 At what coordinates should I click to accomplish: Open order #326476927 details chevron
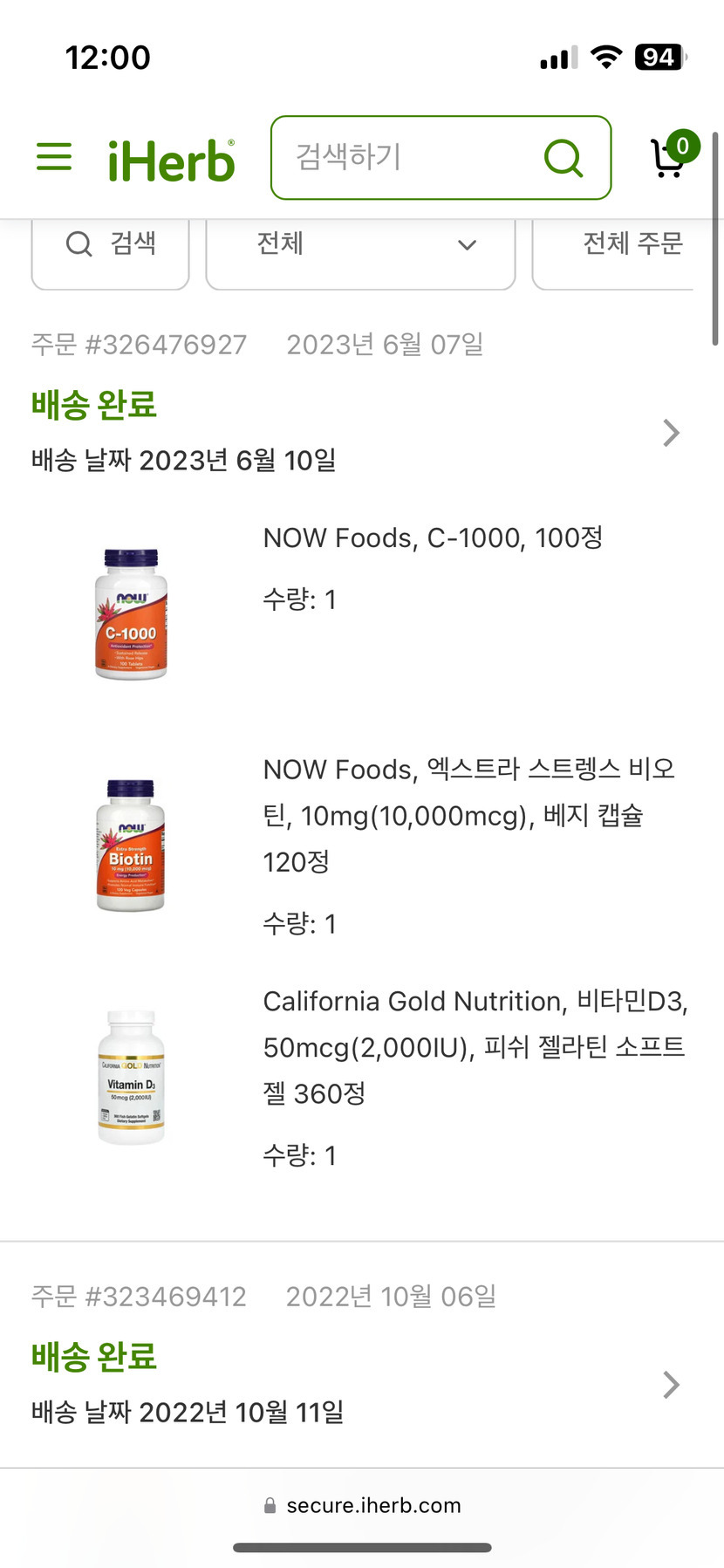[671, 433]
